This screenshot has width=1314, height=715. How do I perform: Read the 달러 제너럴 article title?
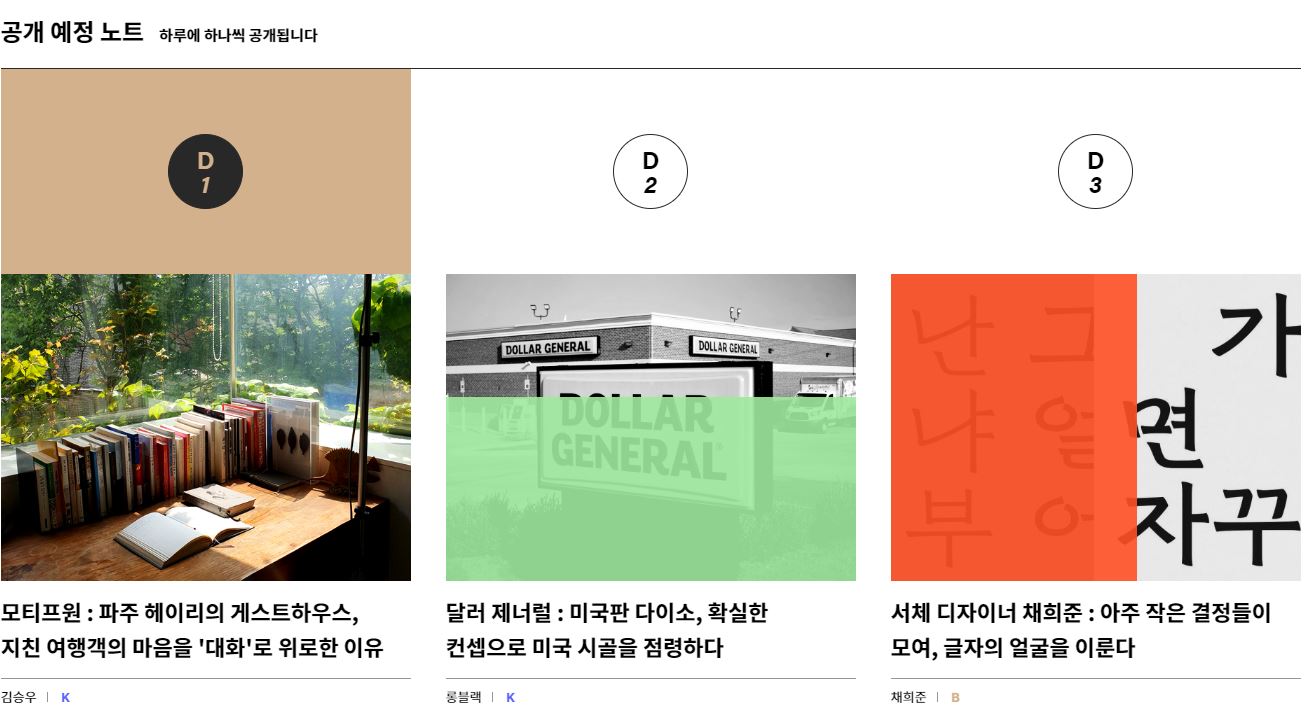click(606, 630)
